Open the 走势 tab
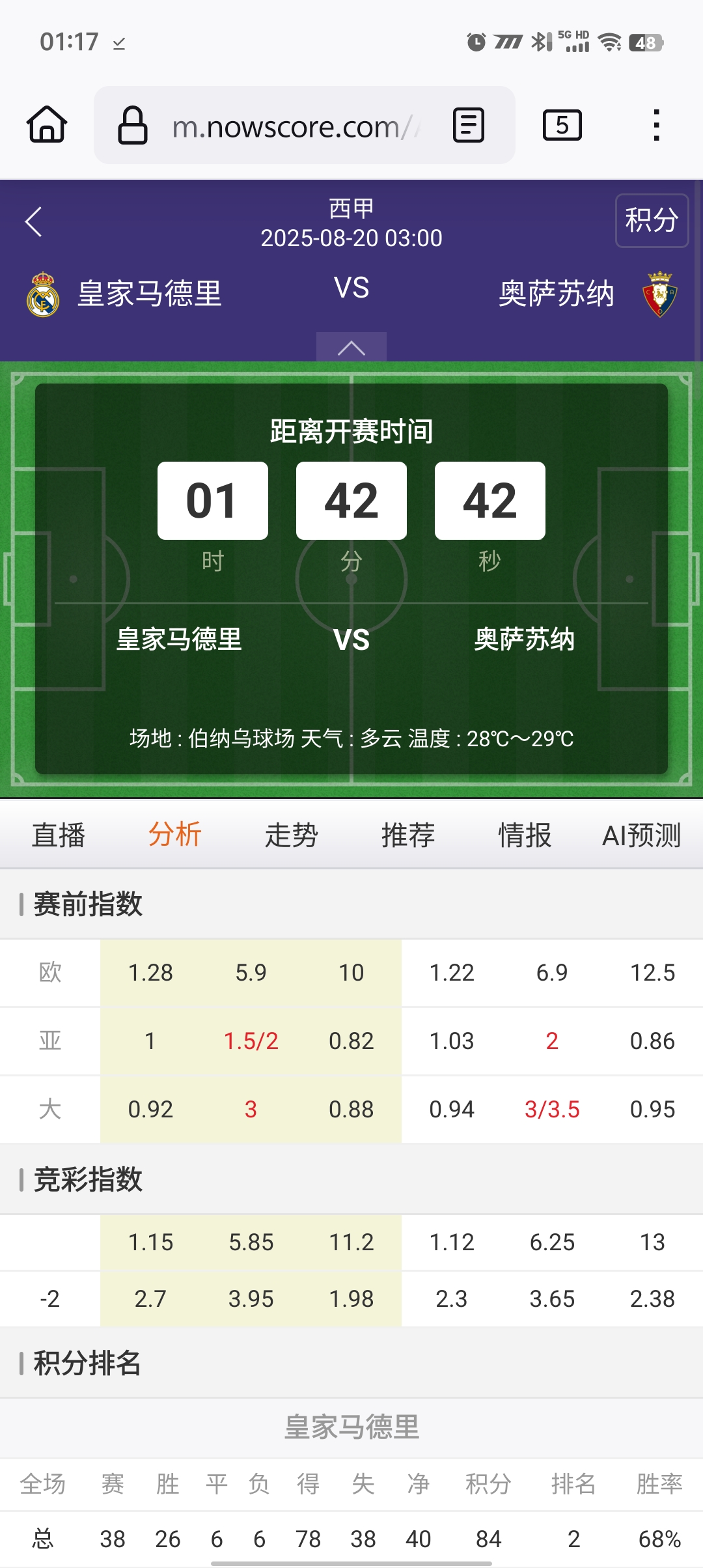This screenshot has height=1568, width=703. (291, 835)
